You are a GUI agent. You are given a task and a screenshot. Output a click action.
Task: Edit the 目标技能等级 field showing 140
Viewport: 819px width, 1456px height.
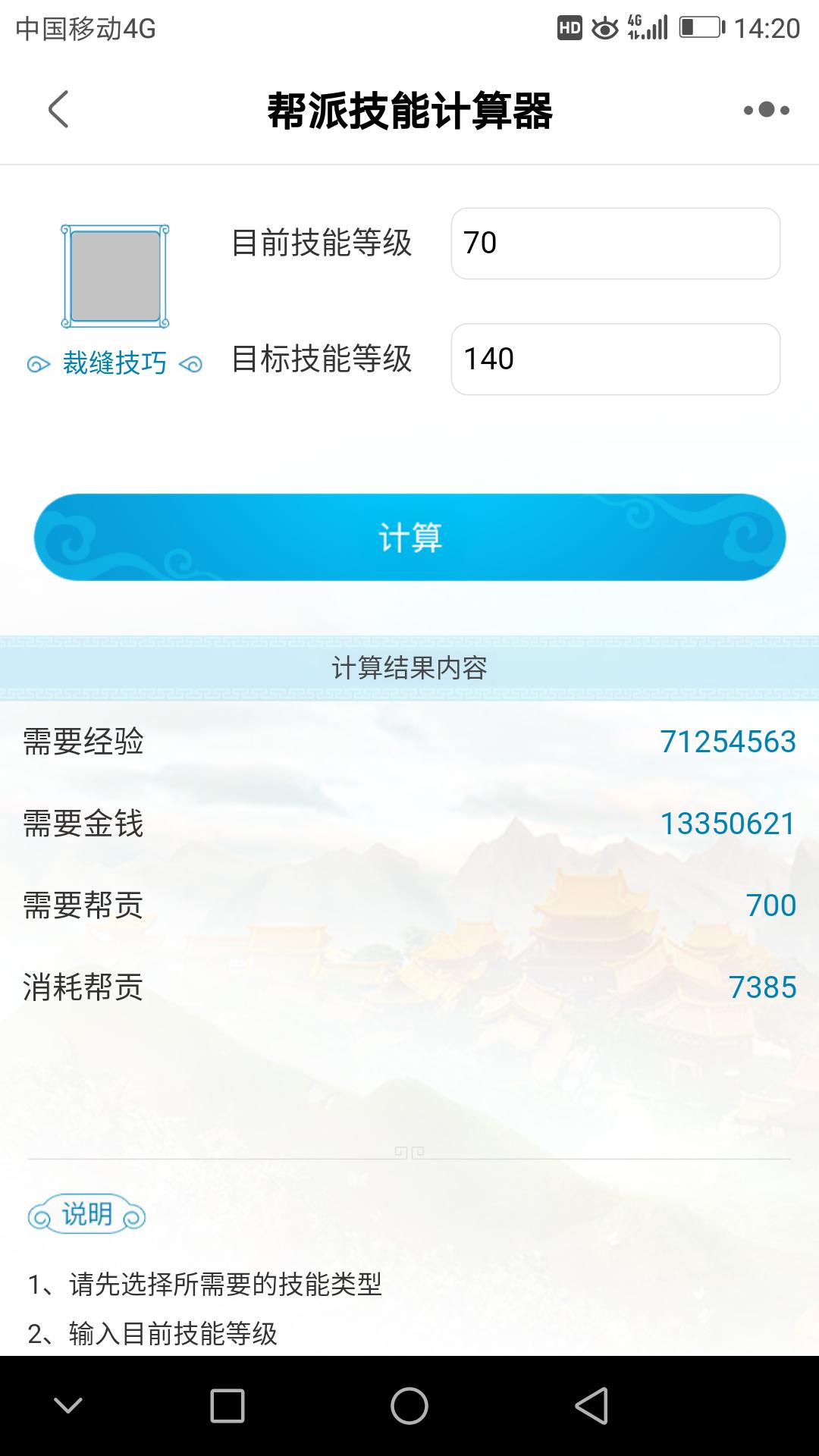(x=615, y=359)
